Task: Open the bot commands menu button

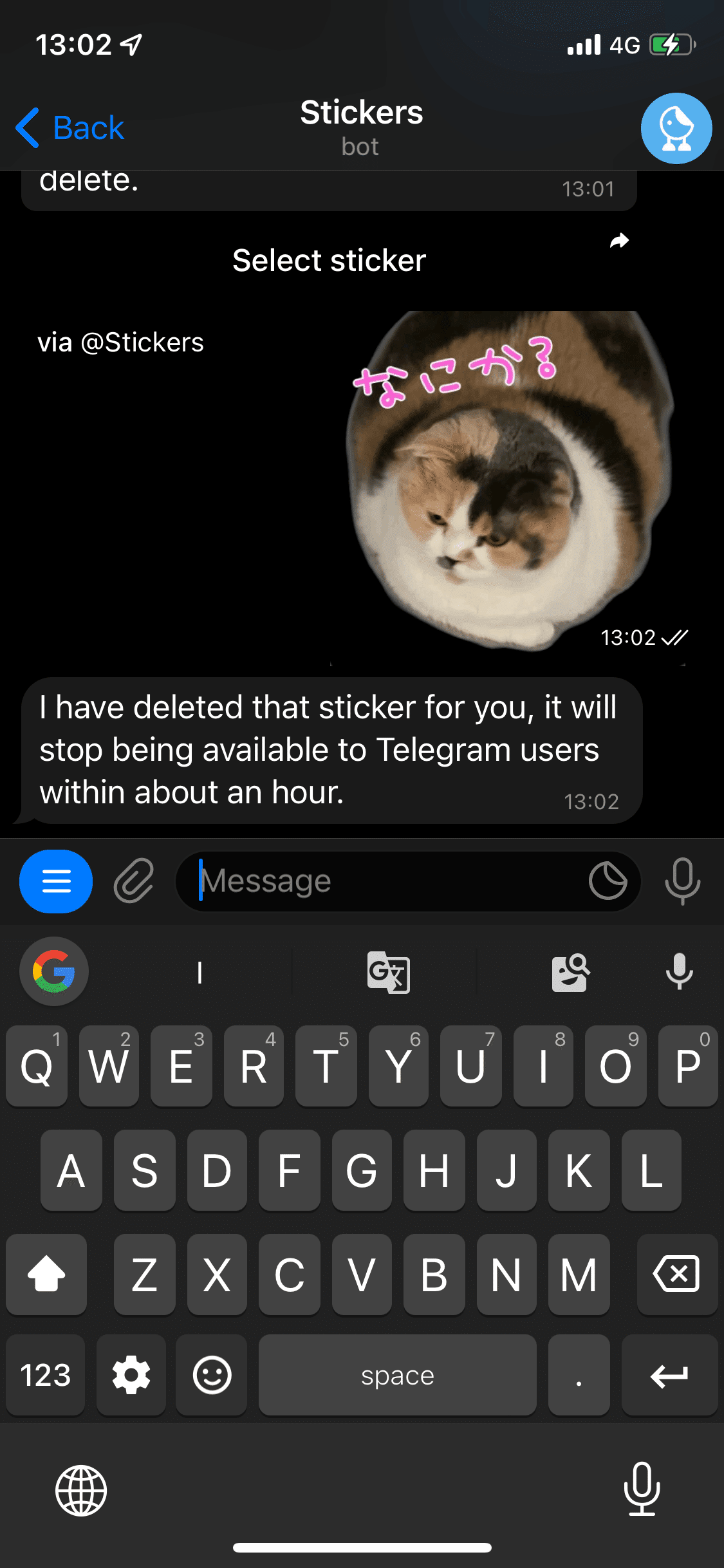Action: coord(56,881)
